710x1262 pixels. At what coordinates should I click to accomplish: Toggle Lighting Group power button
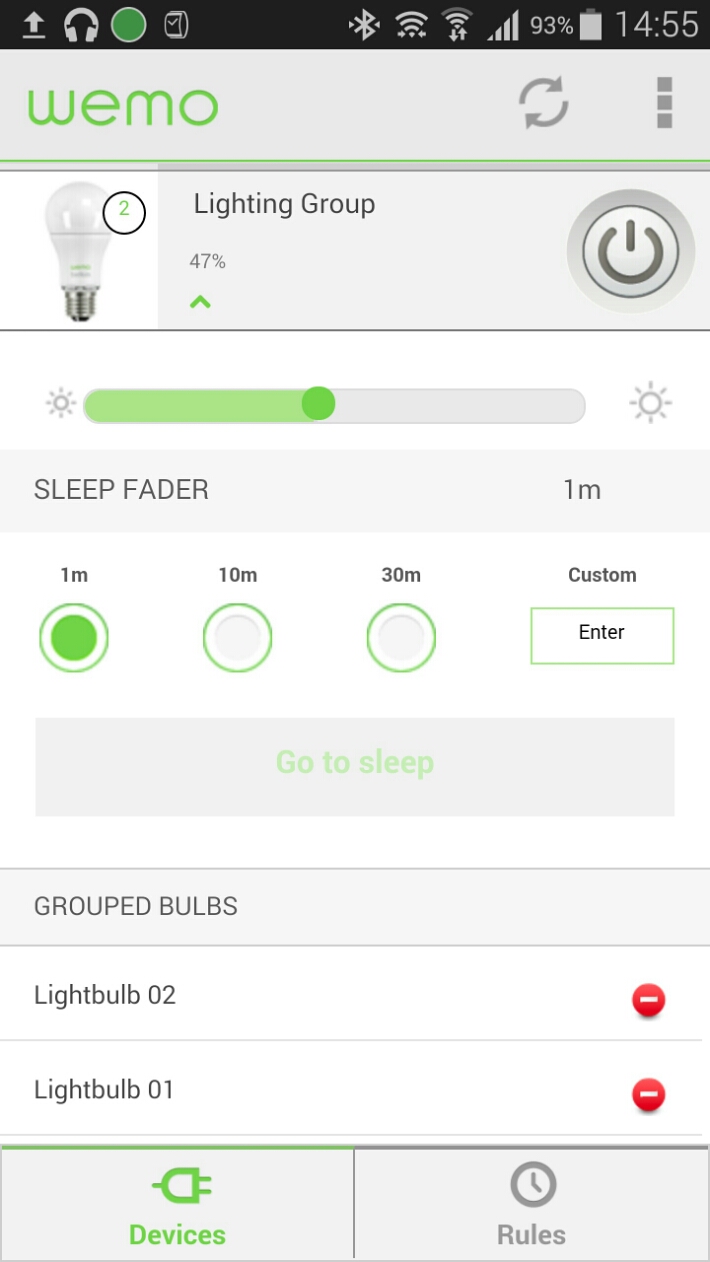630,250
